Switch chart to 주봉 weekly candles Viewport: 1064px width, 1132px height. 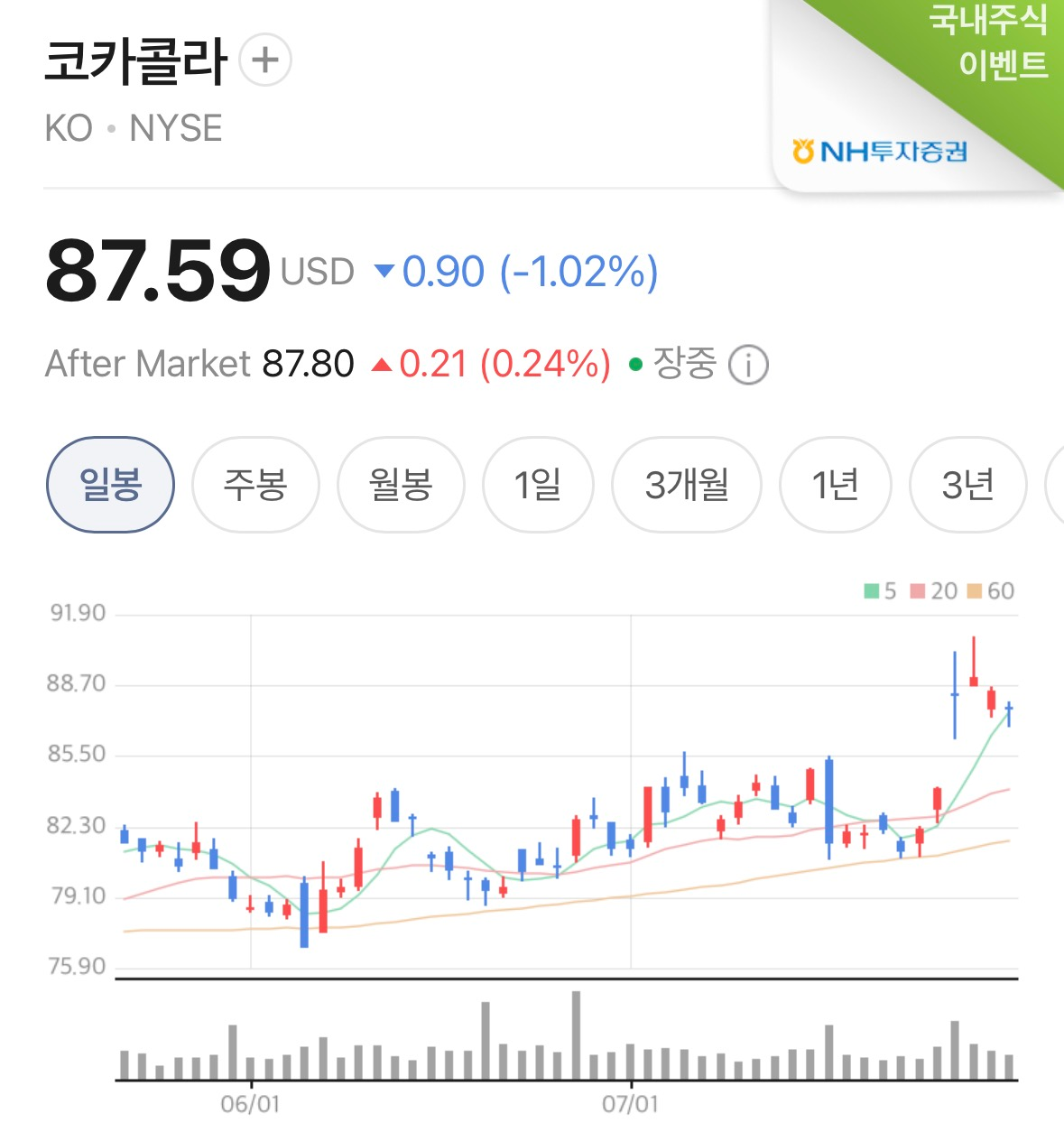point(255,485)
